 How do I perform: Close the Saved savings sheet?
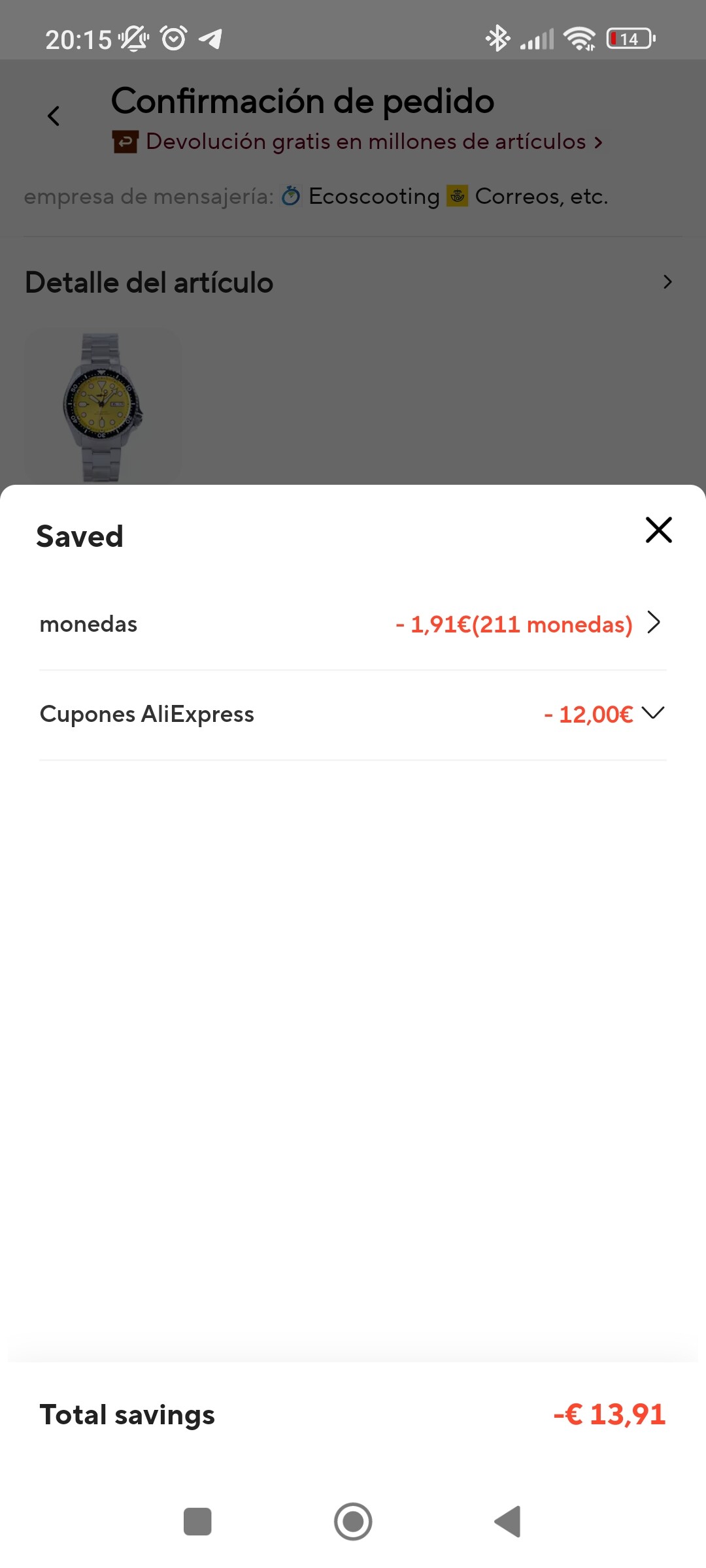[x=658, y=530]
